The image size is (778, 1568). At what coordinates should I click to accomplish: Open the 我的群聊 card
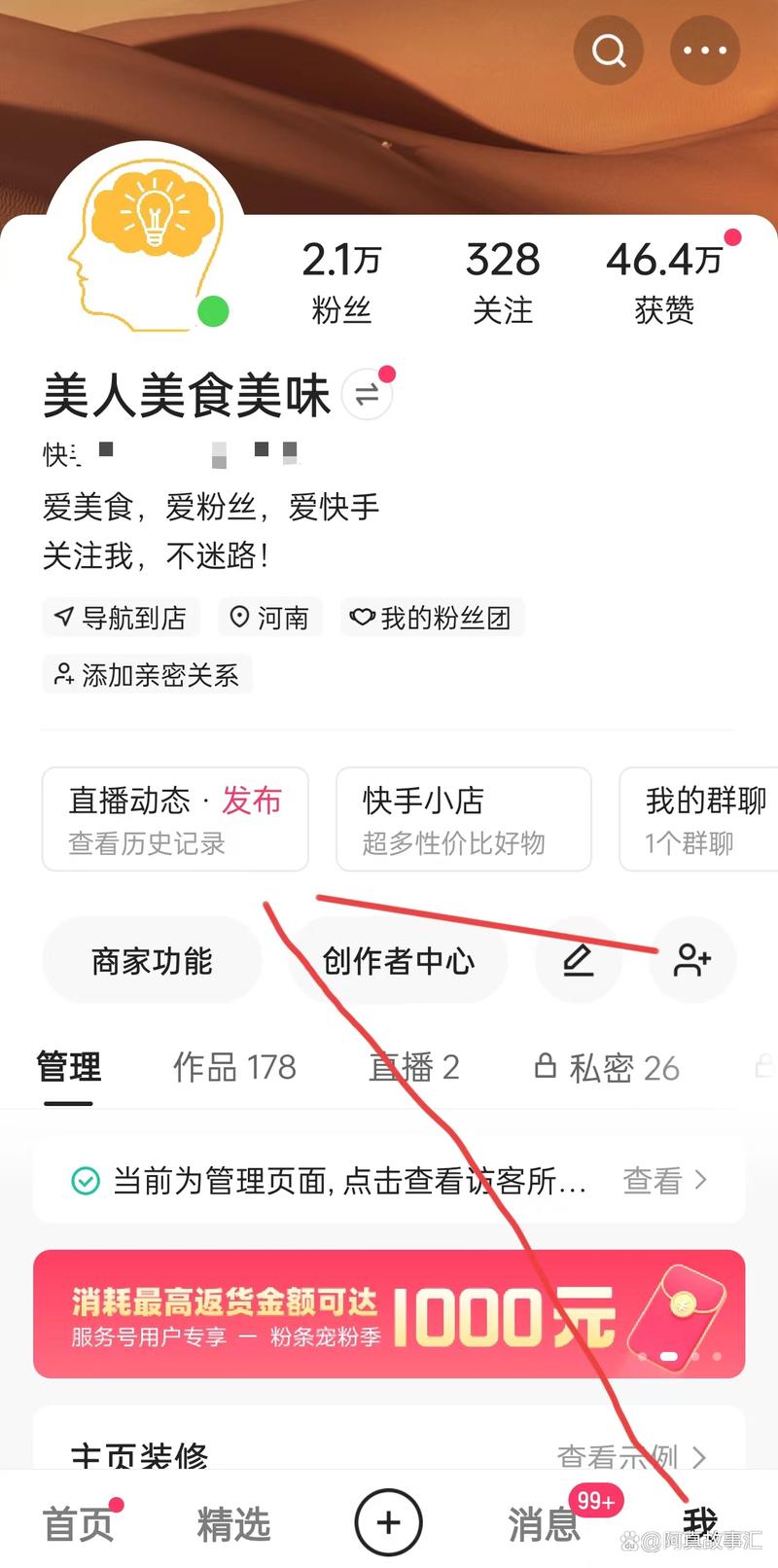(x=700, y=819)
